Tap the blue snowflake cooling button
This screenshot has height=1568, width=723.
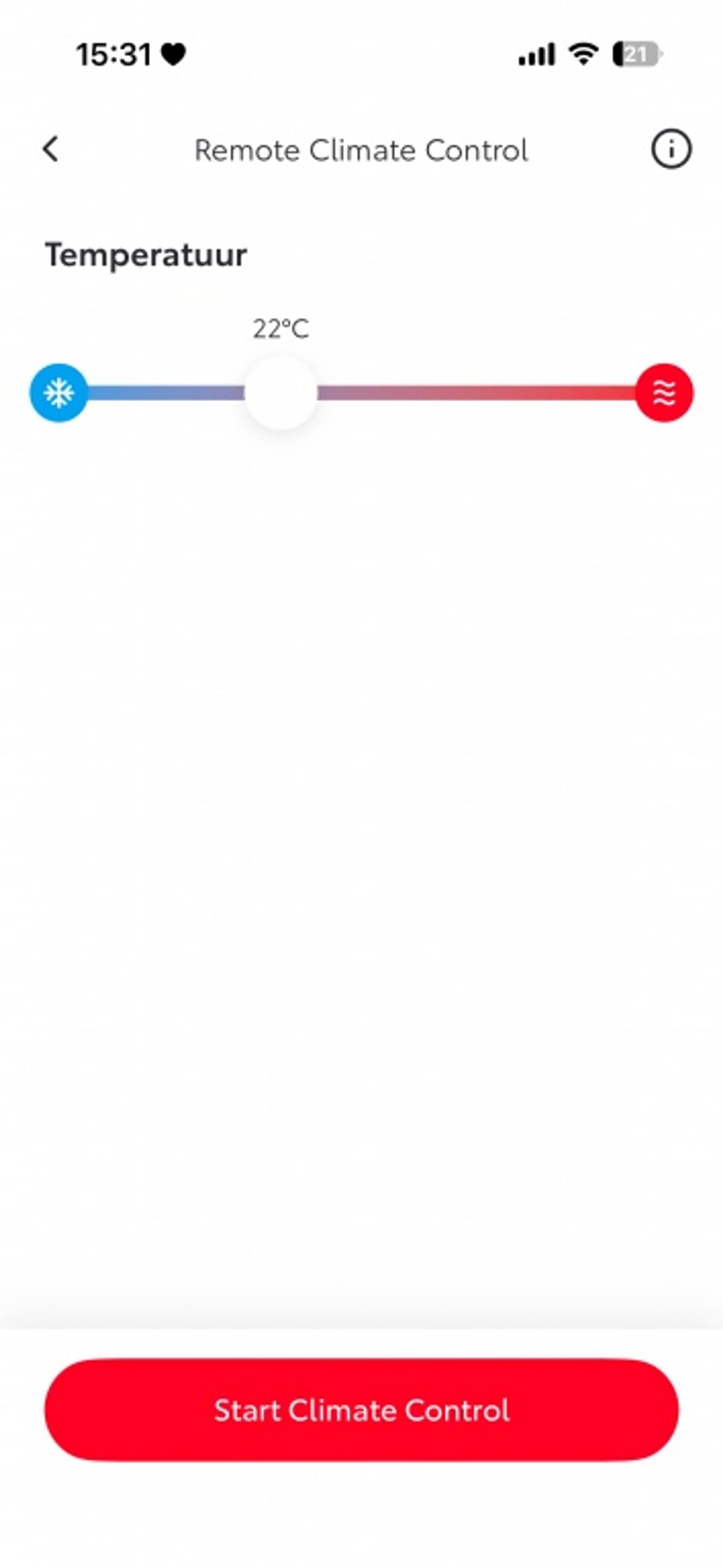coord(58,393)
